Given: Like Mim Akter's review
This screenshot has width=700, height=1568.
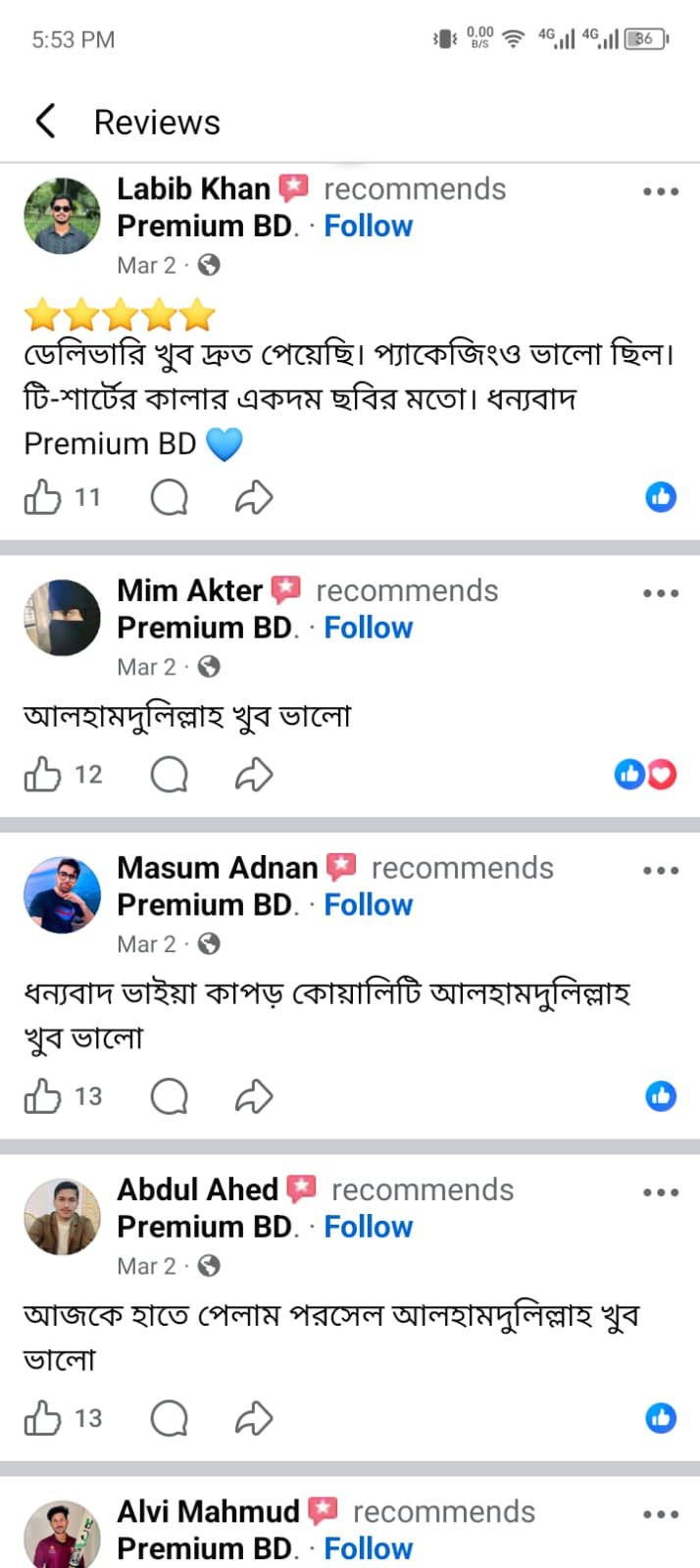Looking at the screenshot, I should tap(43, 775).
